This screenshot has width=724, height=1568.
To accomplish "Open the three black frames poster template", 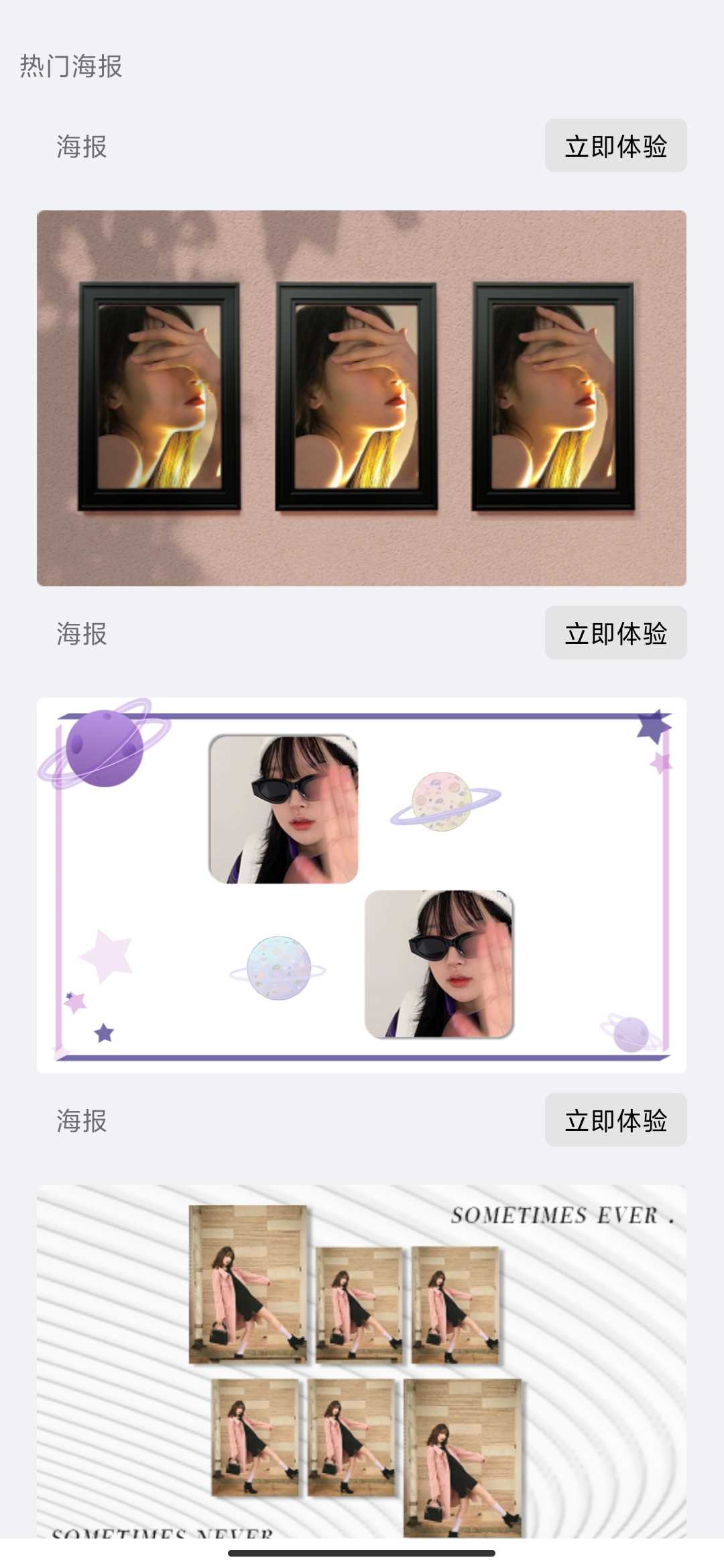I will 361,398.
